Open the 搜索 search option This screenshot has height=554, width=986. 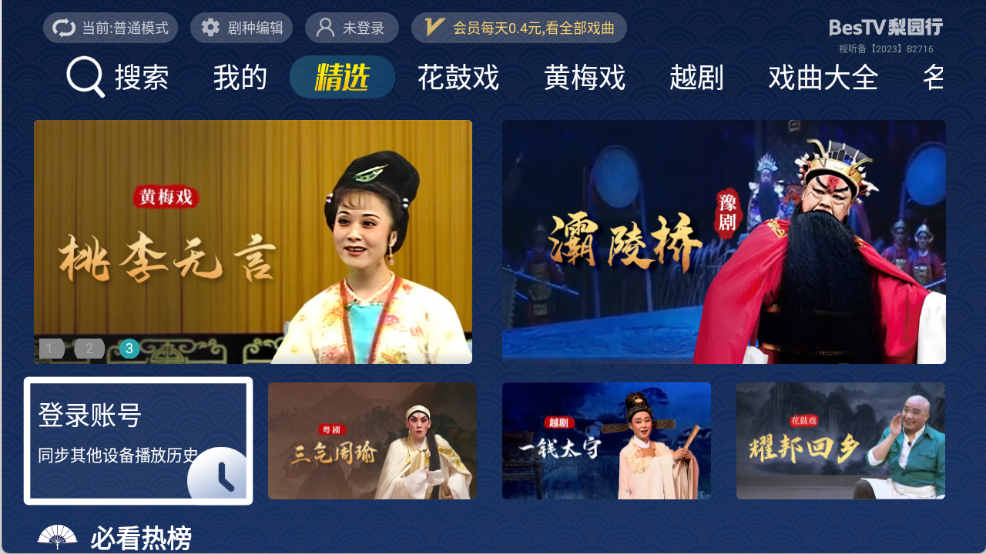[x=118, y=77]
